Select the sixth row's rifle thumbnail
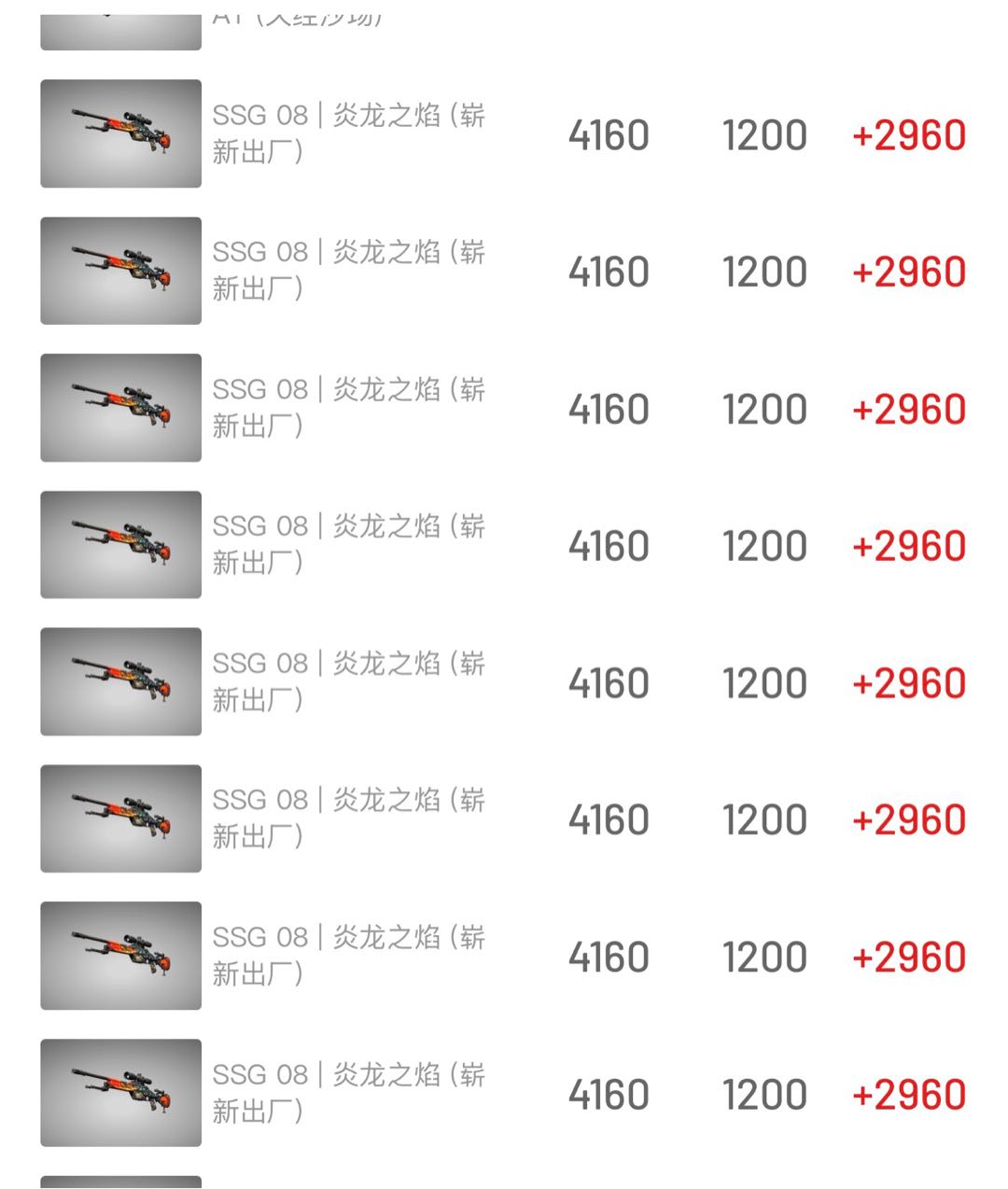1008x1189 pixels. 119,818
